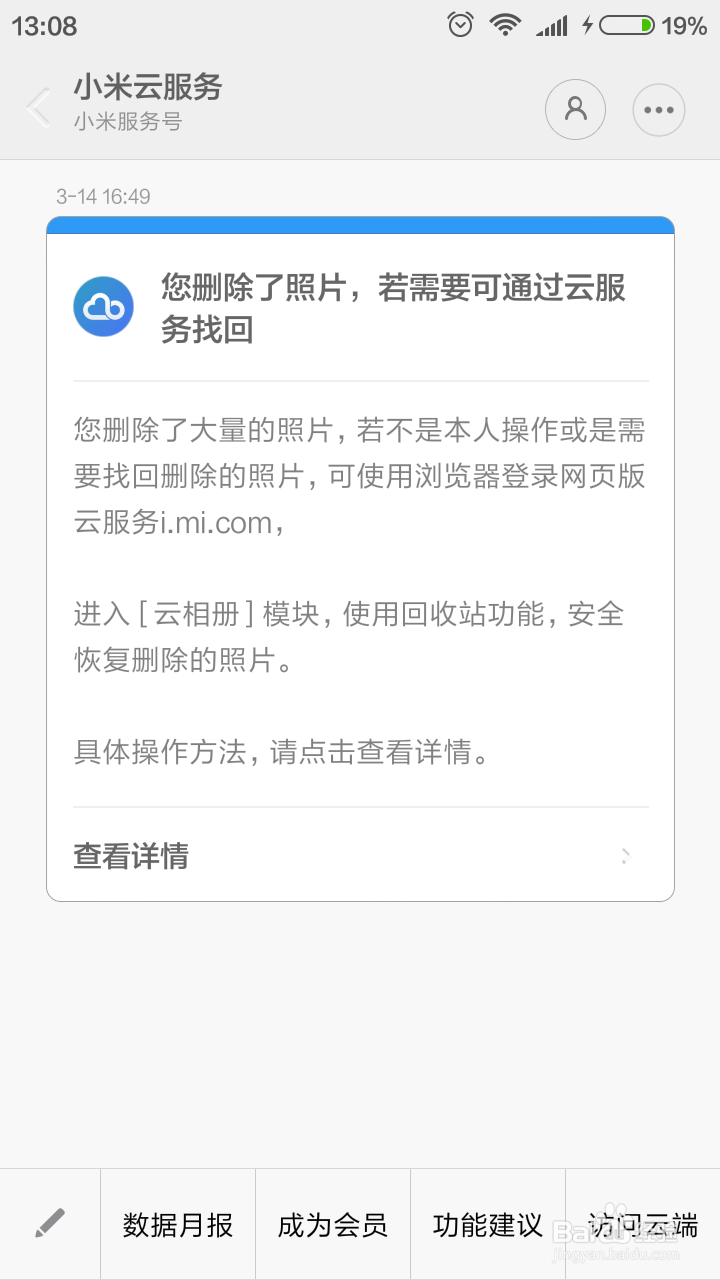Screen dimensions: 720x1280
Task: Tap the 3-14 16:49 timestamp above the card
Action: (x=102, y=196)
